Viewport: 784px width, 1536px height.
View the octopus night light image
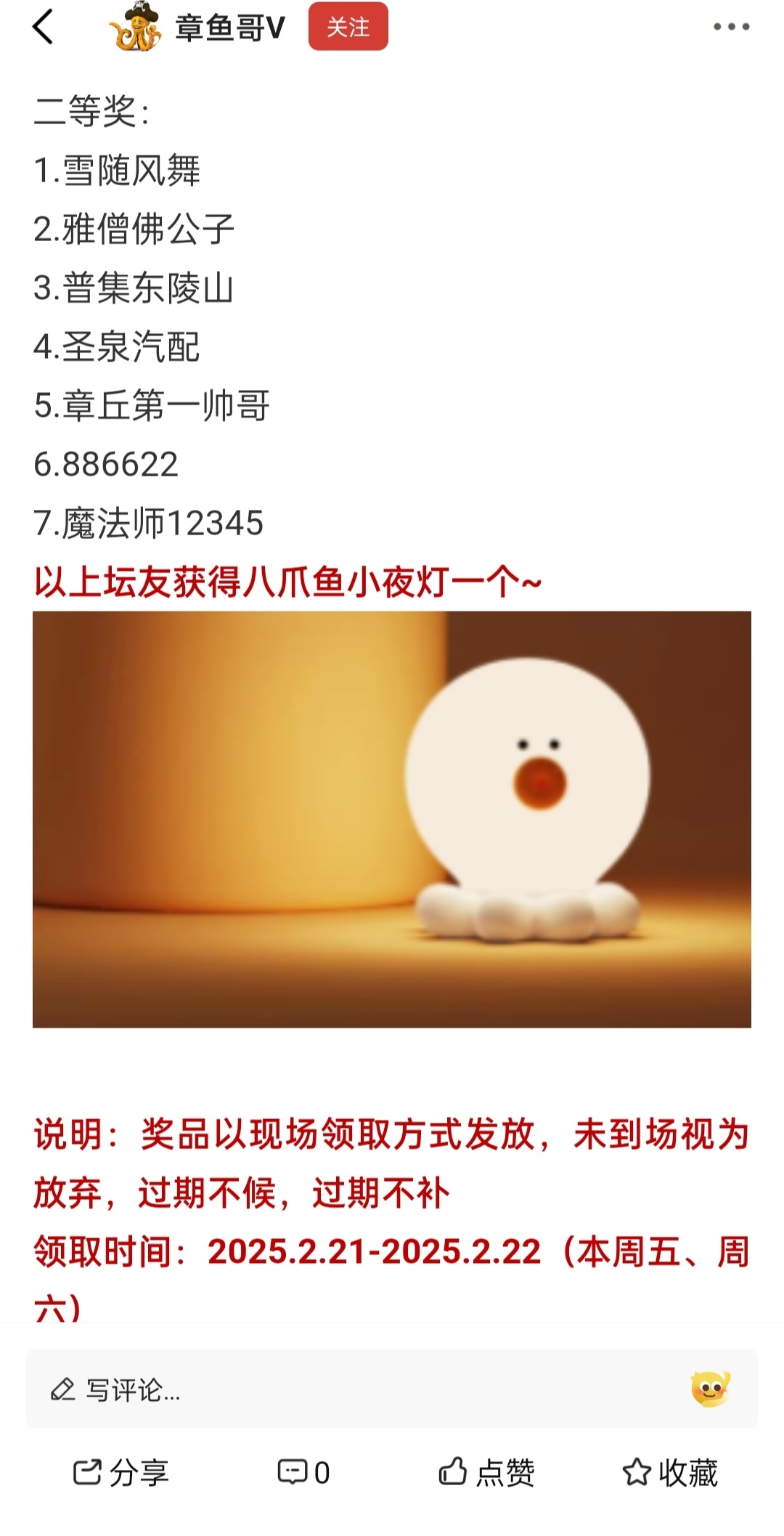coord(392,818)
